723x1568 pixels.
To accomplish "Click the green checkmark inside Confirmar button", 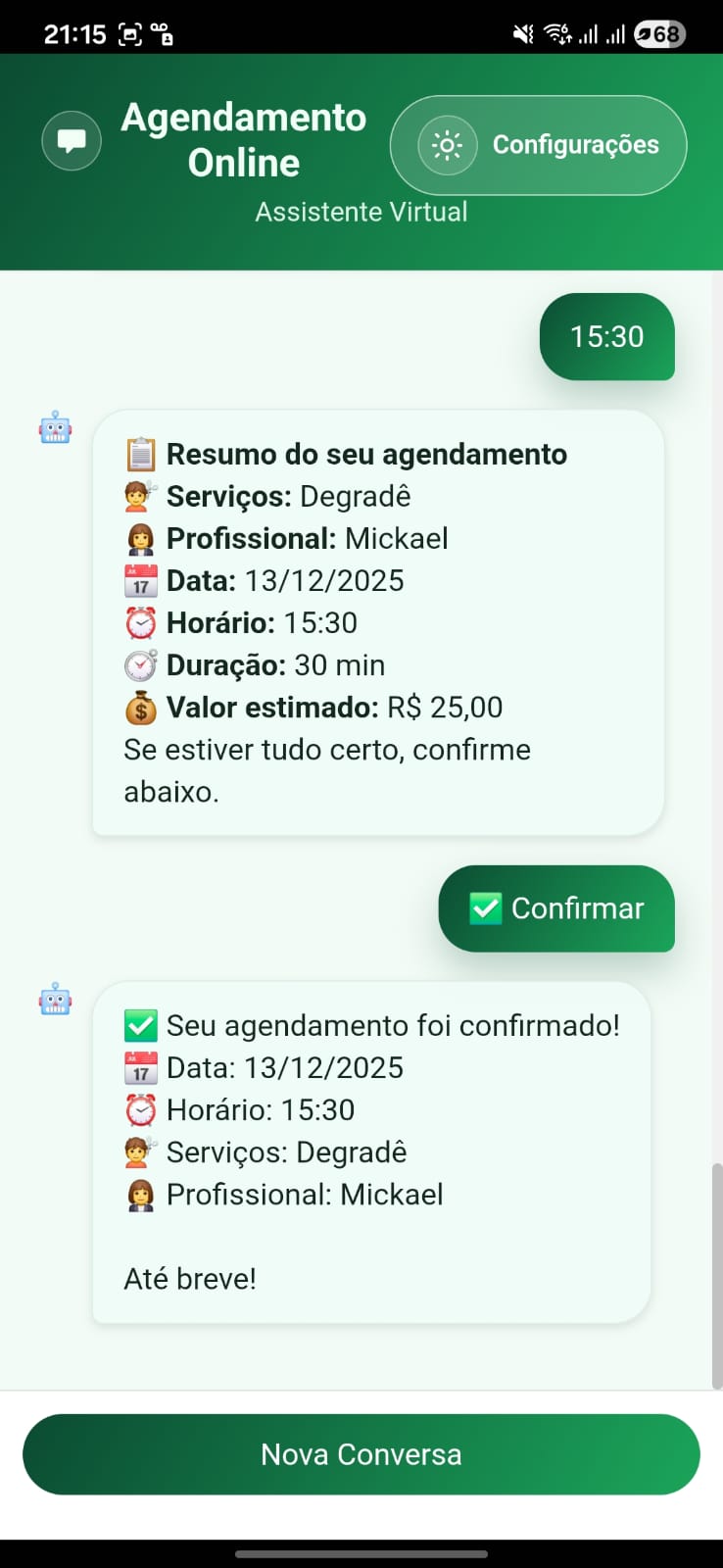I will 483,908.
